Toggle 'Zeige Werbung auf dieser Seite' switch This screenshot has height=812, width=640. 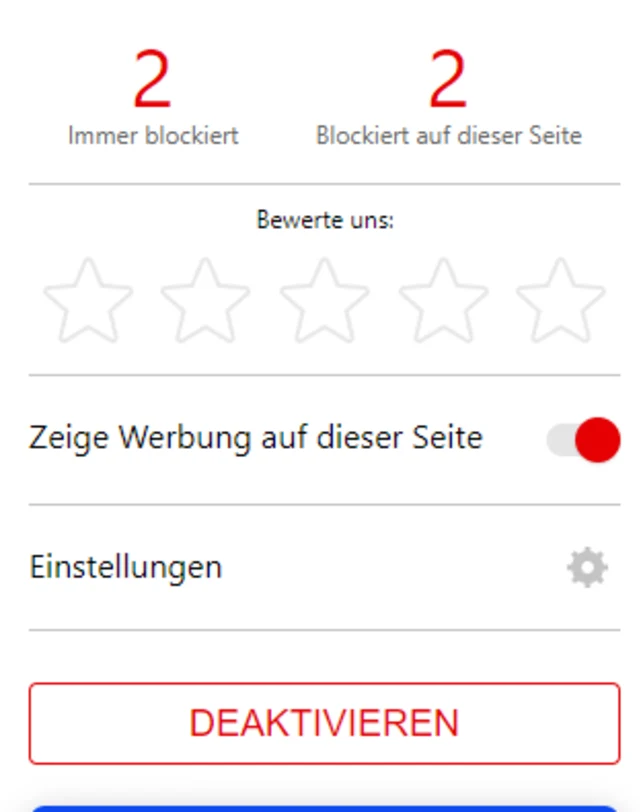pyautogui.click(x=583, y=440)
